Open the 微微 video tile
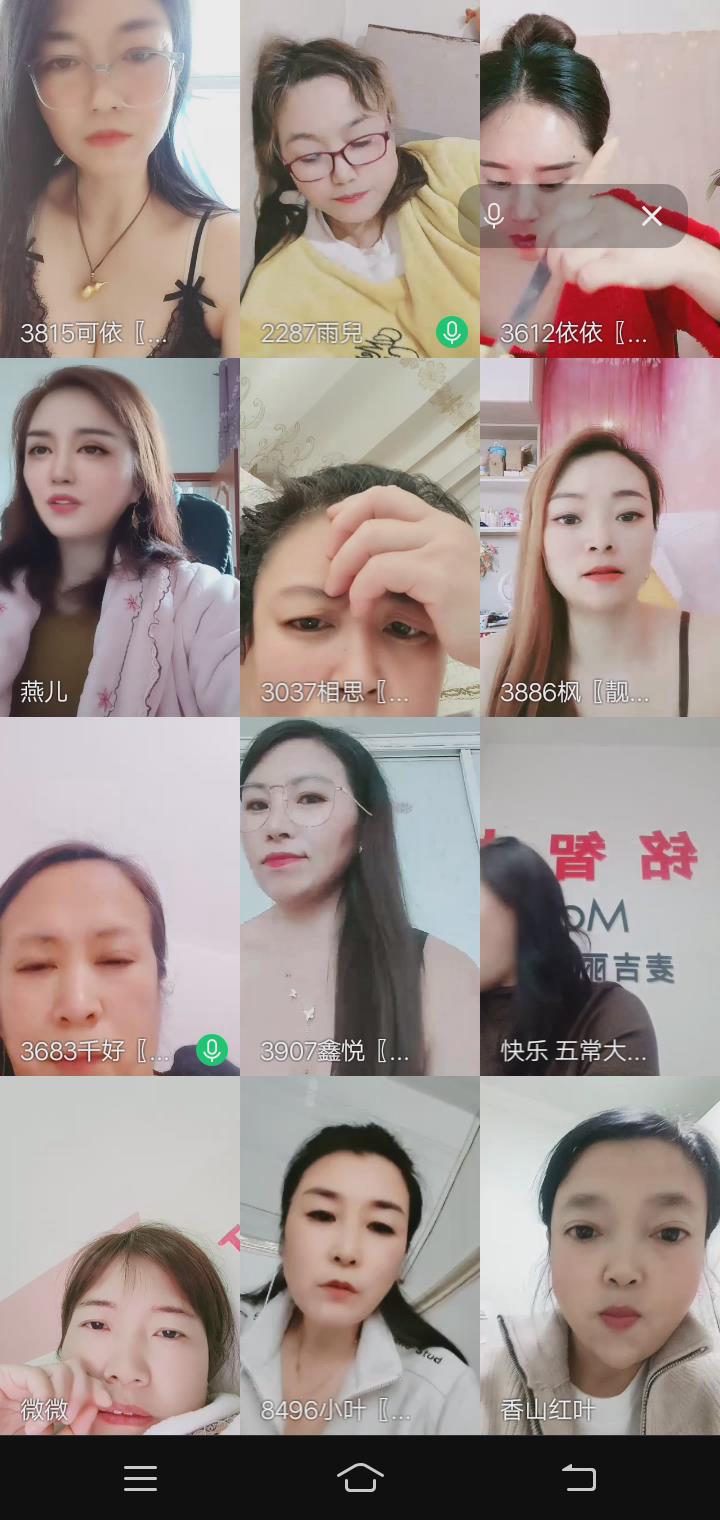This screenshot has height=1520, width=720. (x=120, y=1255)
